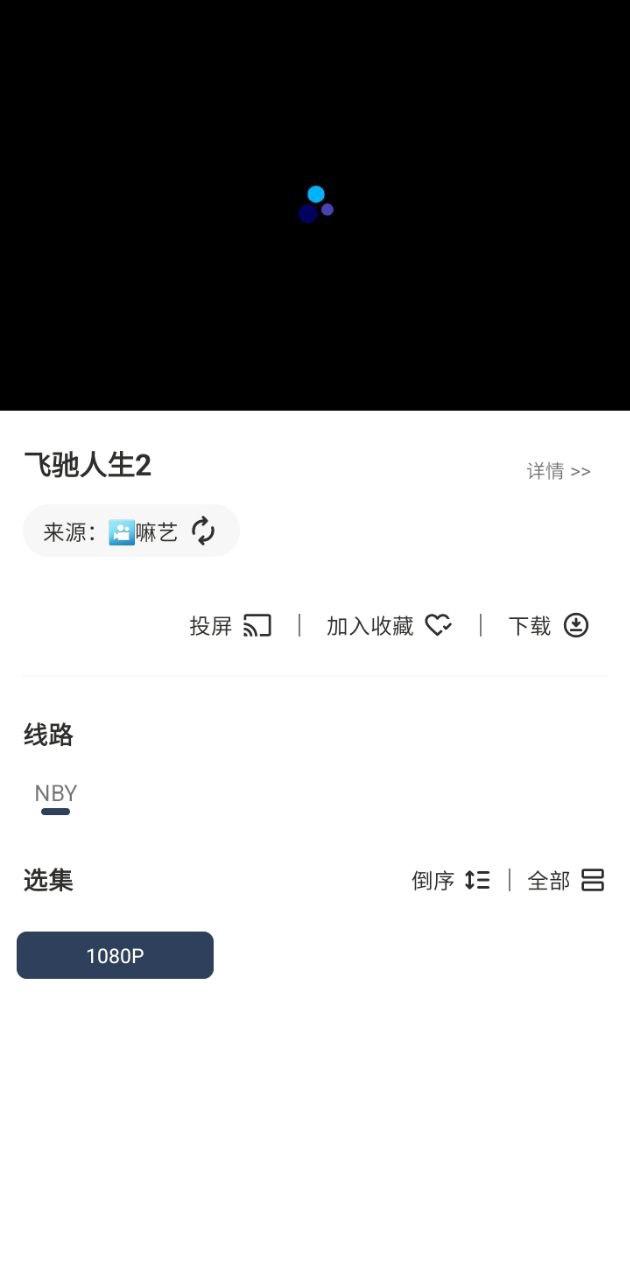Reverse episode order with 倒序
630x1280 pixels.
tap(451, 880)
